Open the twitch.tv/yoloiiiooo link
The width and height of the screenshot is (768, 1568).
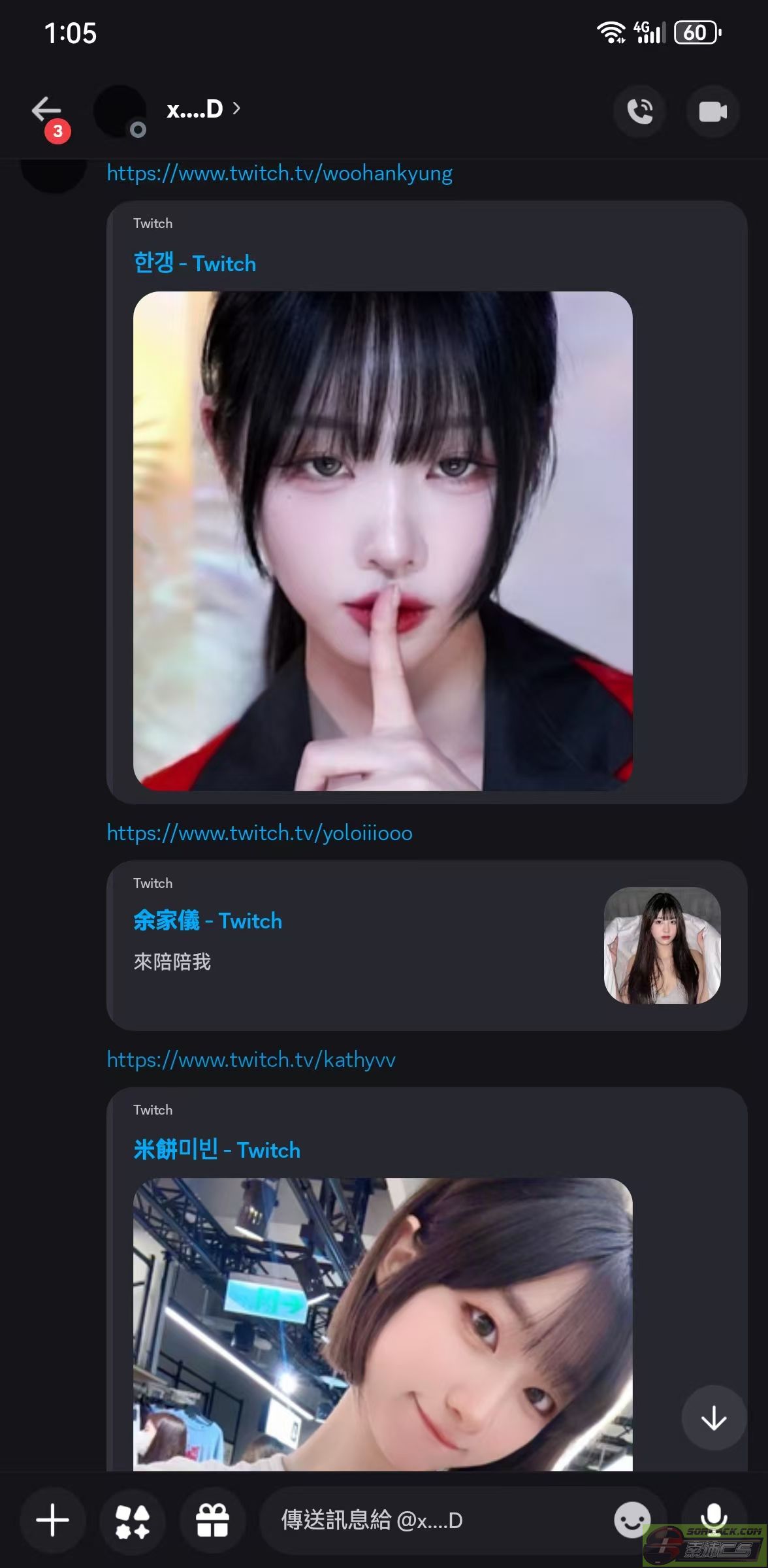259,833
